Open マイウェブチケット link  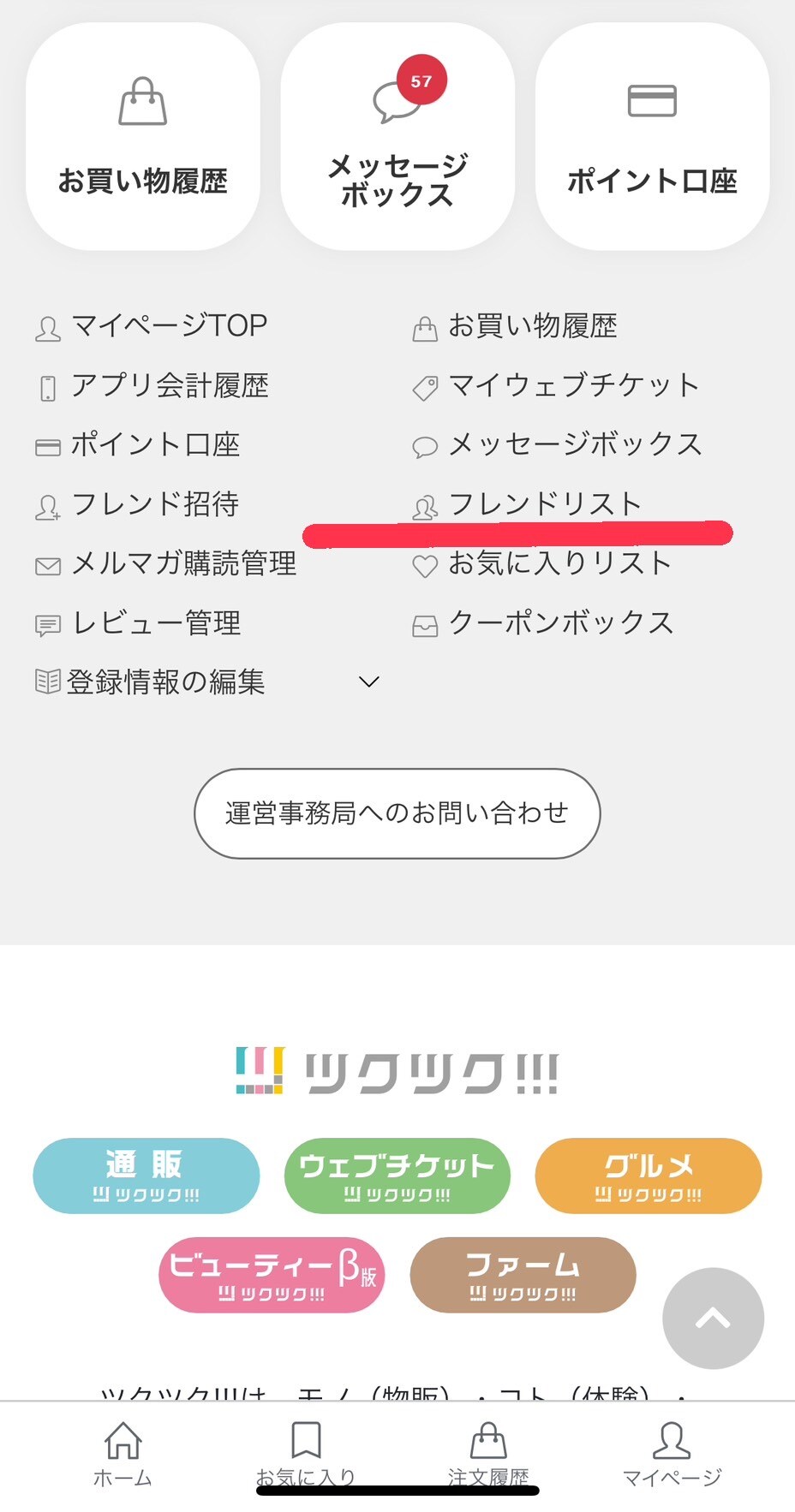coord(573,386)
